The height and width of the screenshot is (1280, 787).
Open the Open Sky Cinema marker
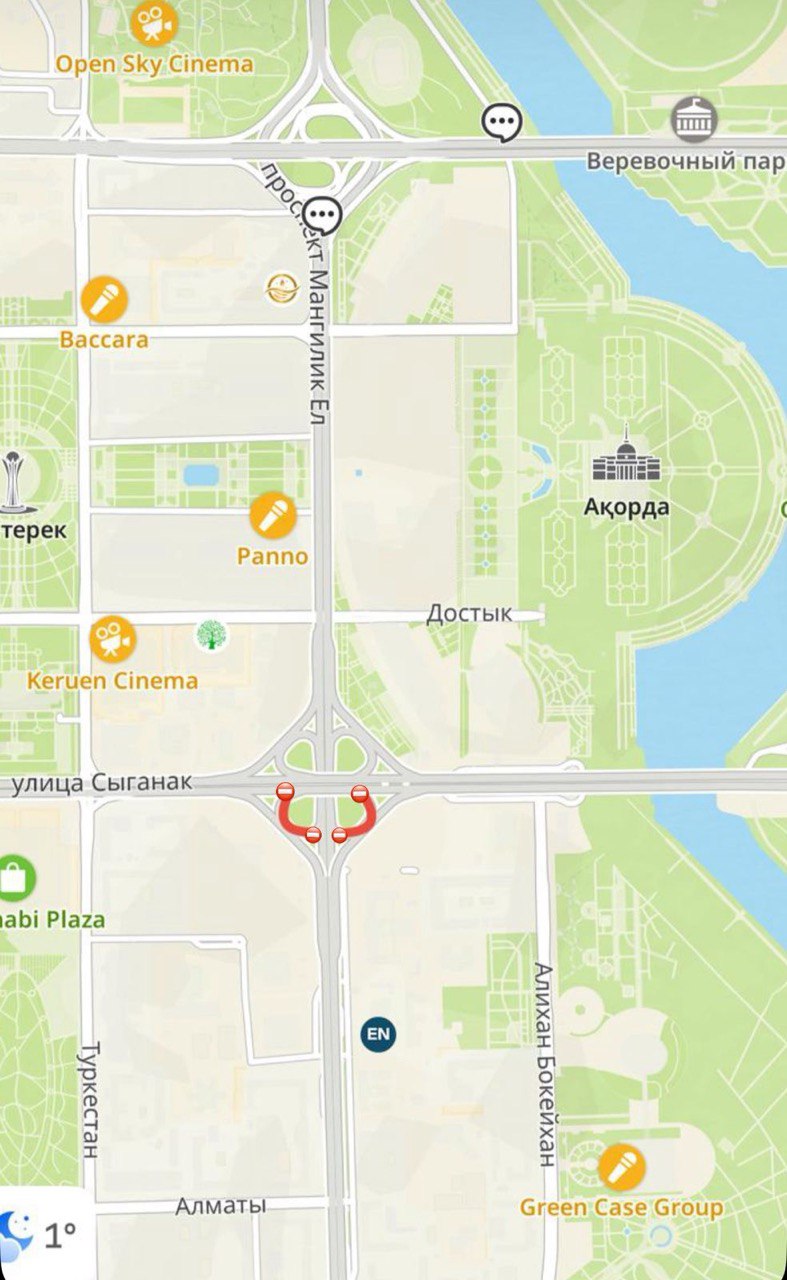(x=152, y=25)
